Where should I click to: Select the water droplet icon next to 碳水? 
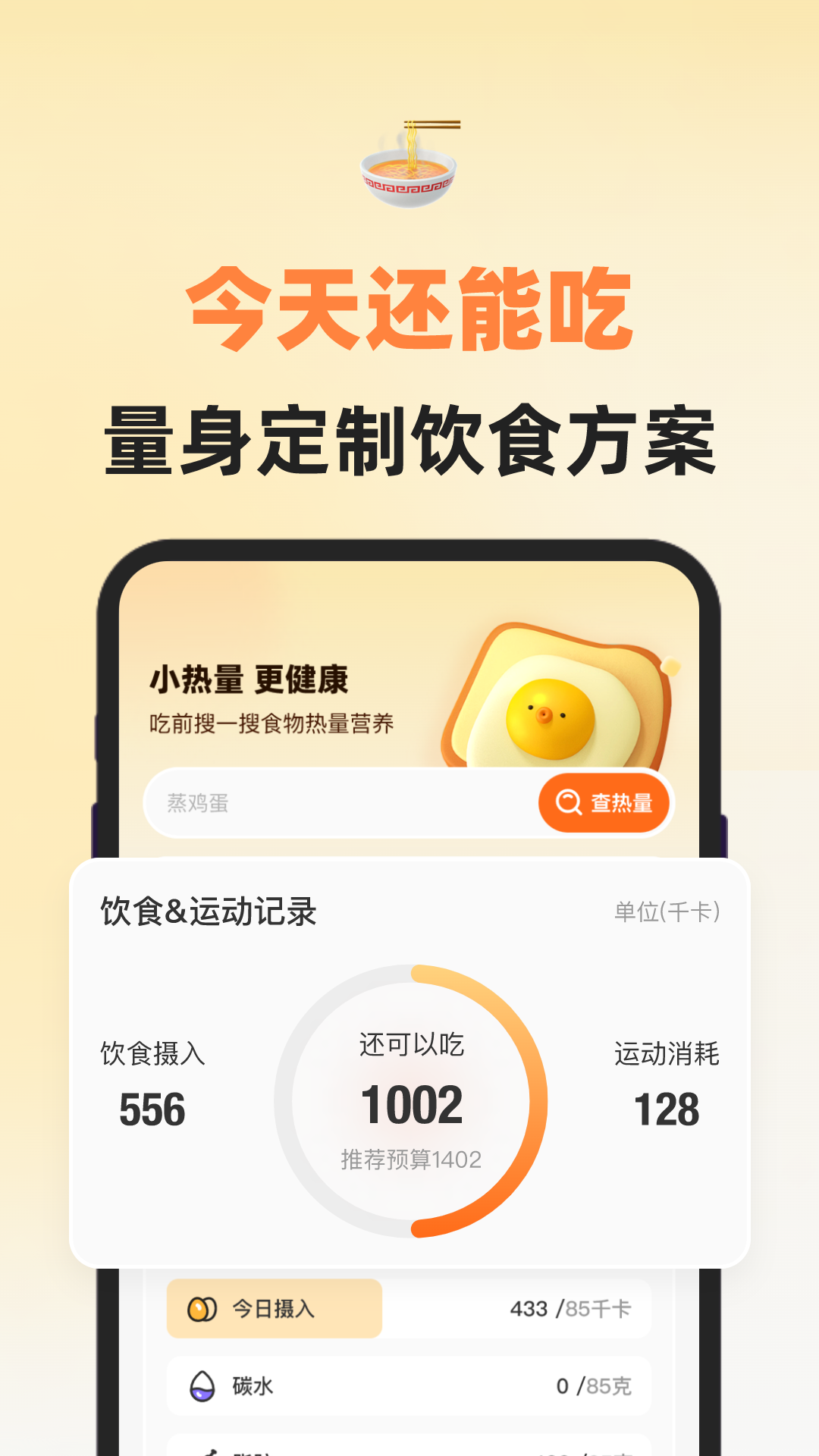(x=202, y=1388)
